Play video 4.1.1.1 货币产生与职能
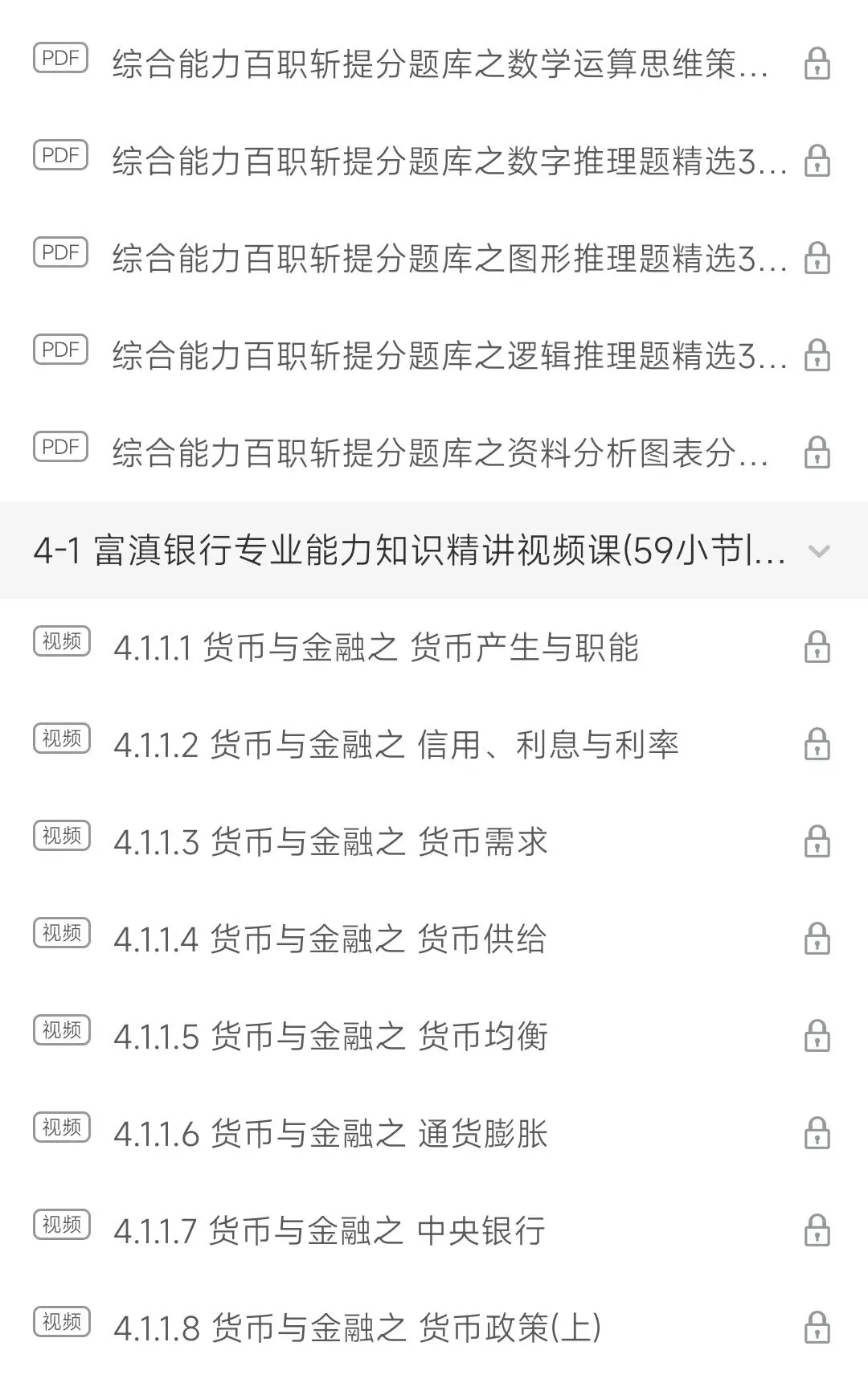The image size is (868, 1379). click(434, 648)
